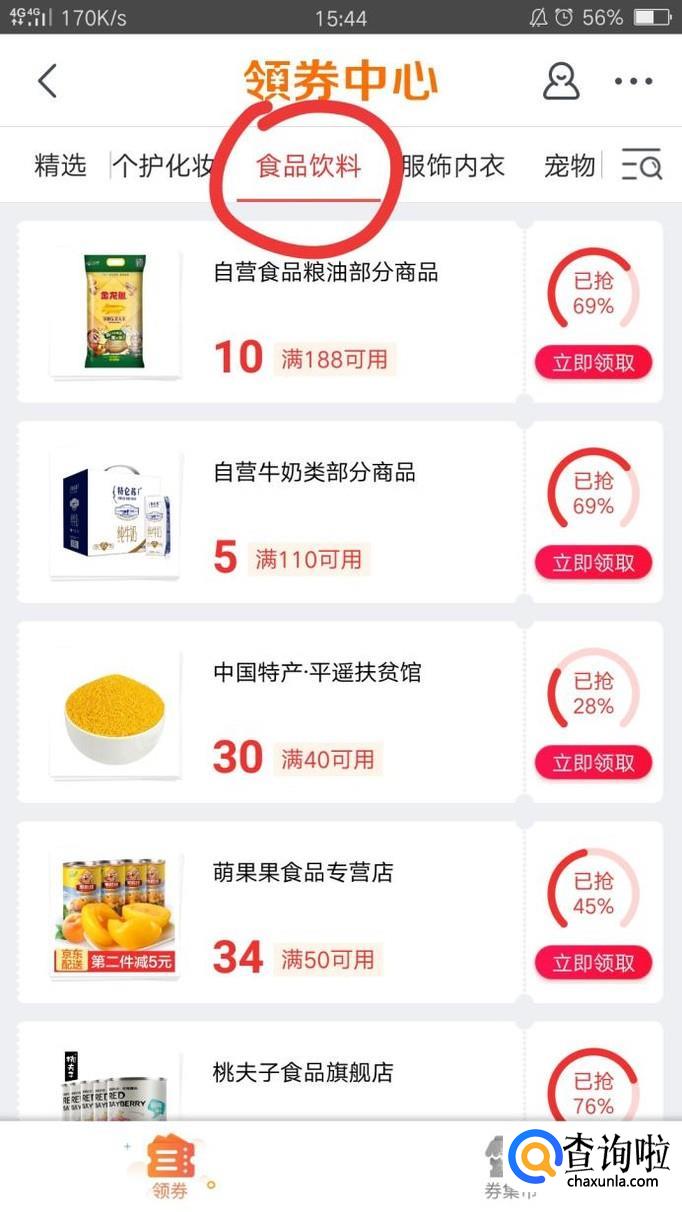The height and width of the screenshot is (1212, 682).
Task: Claim the 自营牛奶类部分商品 coupon via 立即领取
Action: click(593, 563)
